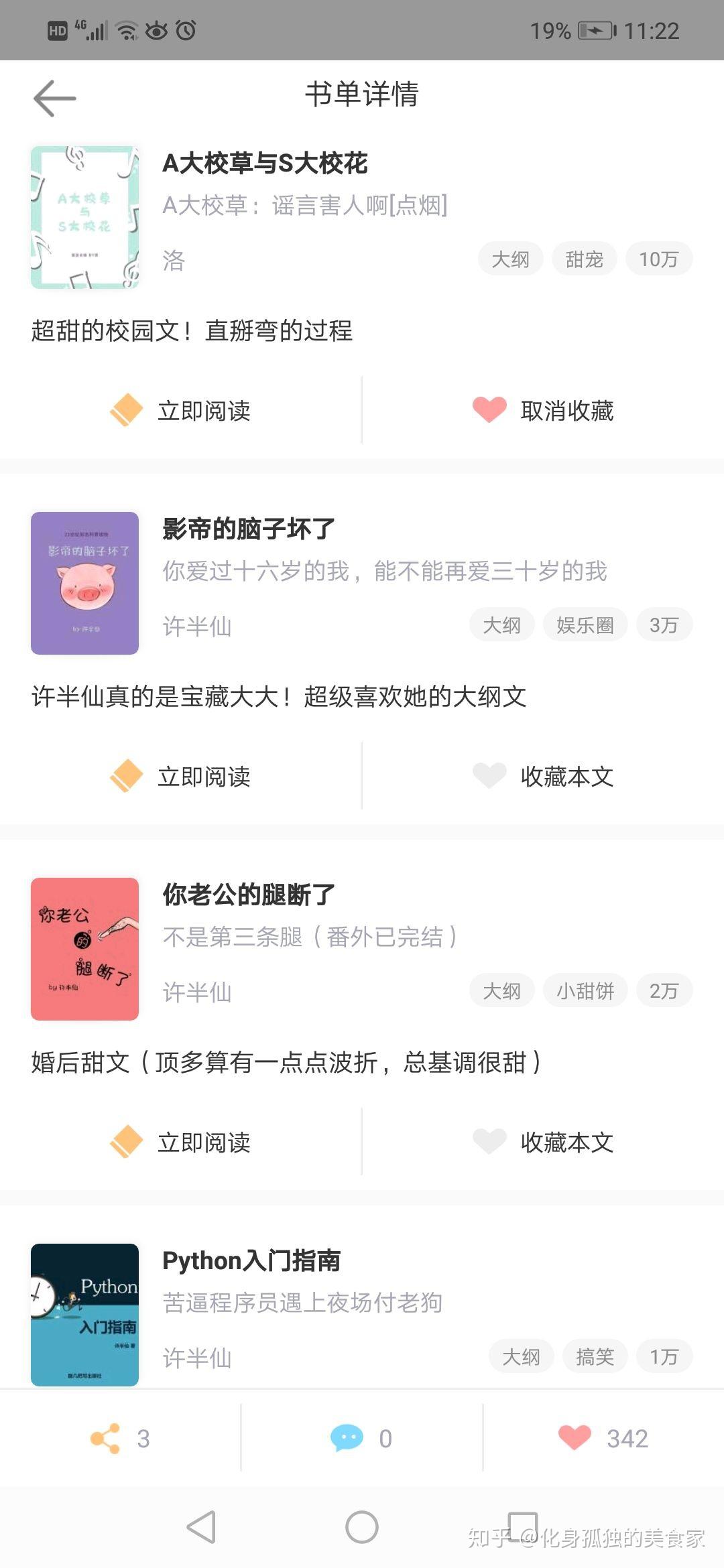This screenshot has width=724, height=1568.
Task: Tap 立即阅读 for 你老公的腿断了
Action: 181,1142
